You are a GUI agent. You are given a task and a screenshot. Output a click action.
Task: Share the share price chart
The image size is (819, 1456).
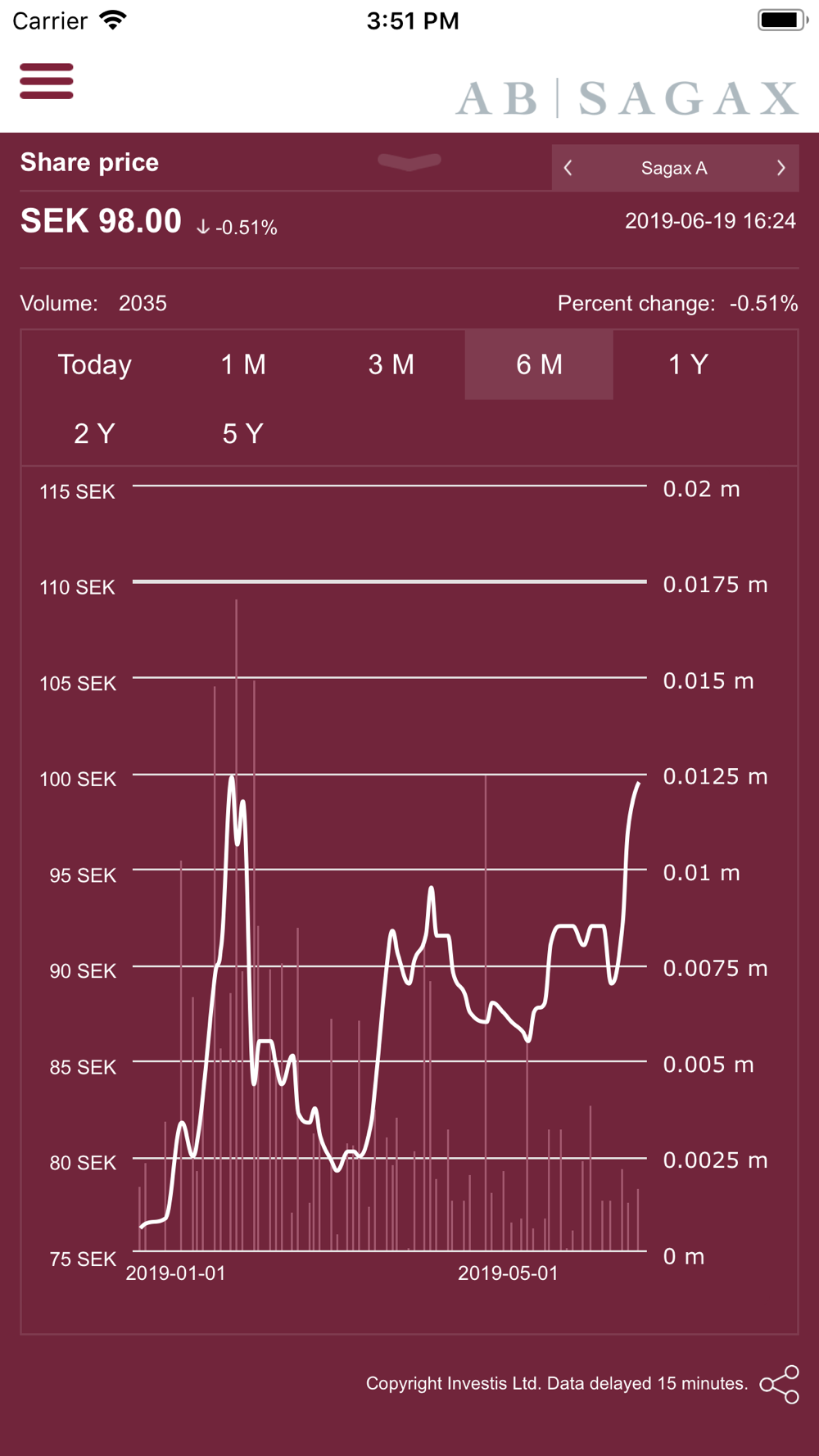[x=780, y=1384]
